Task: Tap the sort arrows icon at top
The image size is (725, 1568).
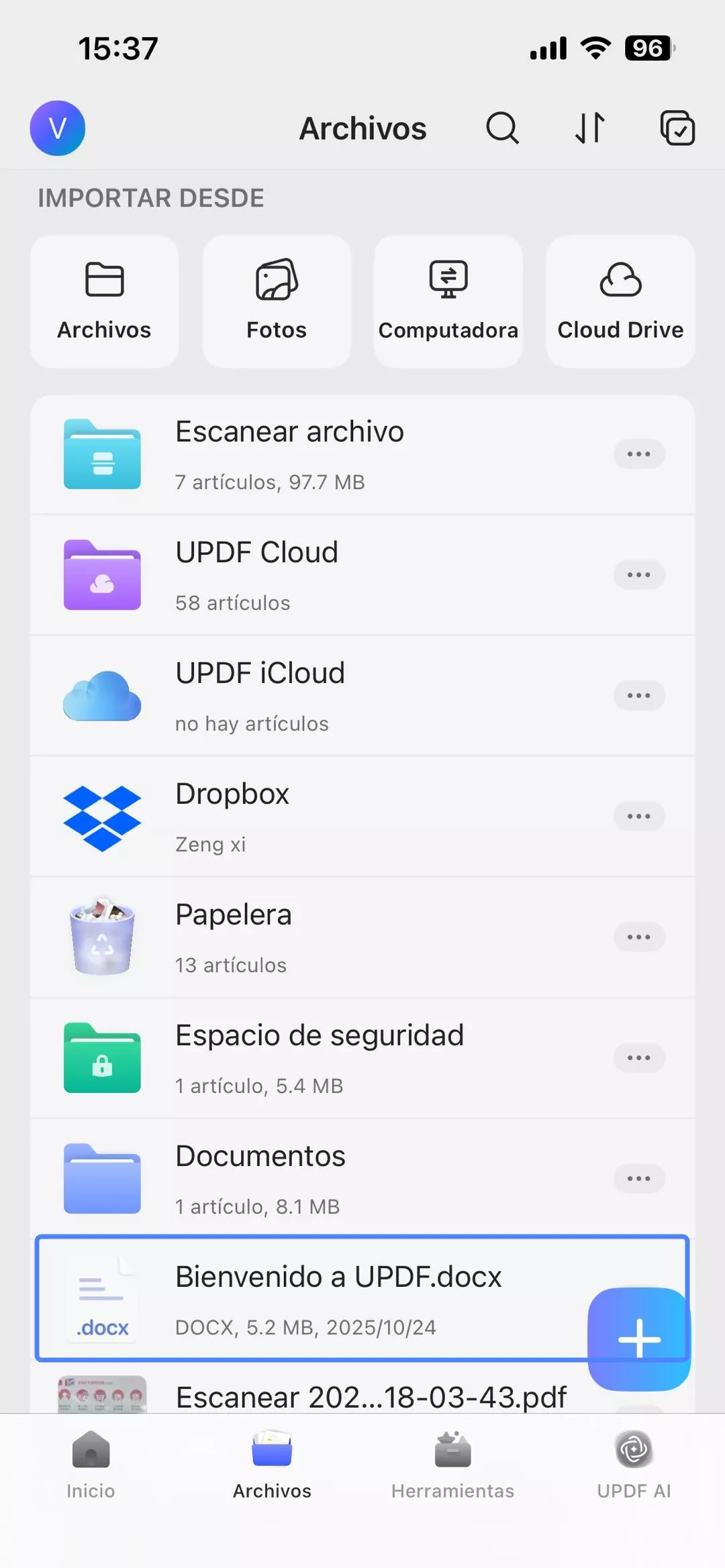Action: tap(589, 128)
